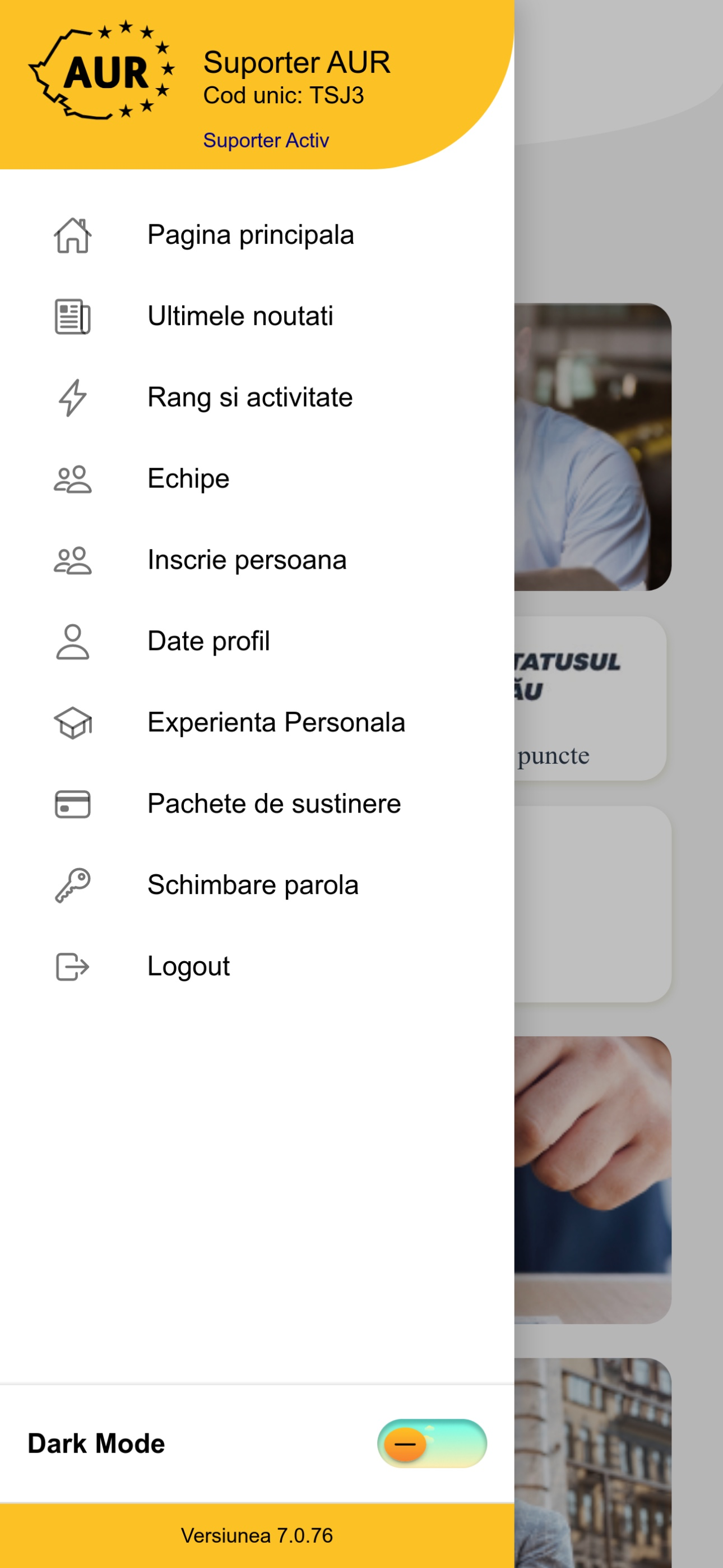Click the credit card icon for Pachete de sustinere

72,805
